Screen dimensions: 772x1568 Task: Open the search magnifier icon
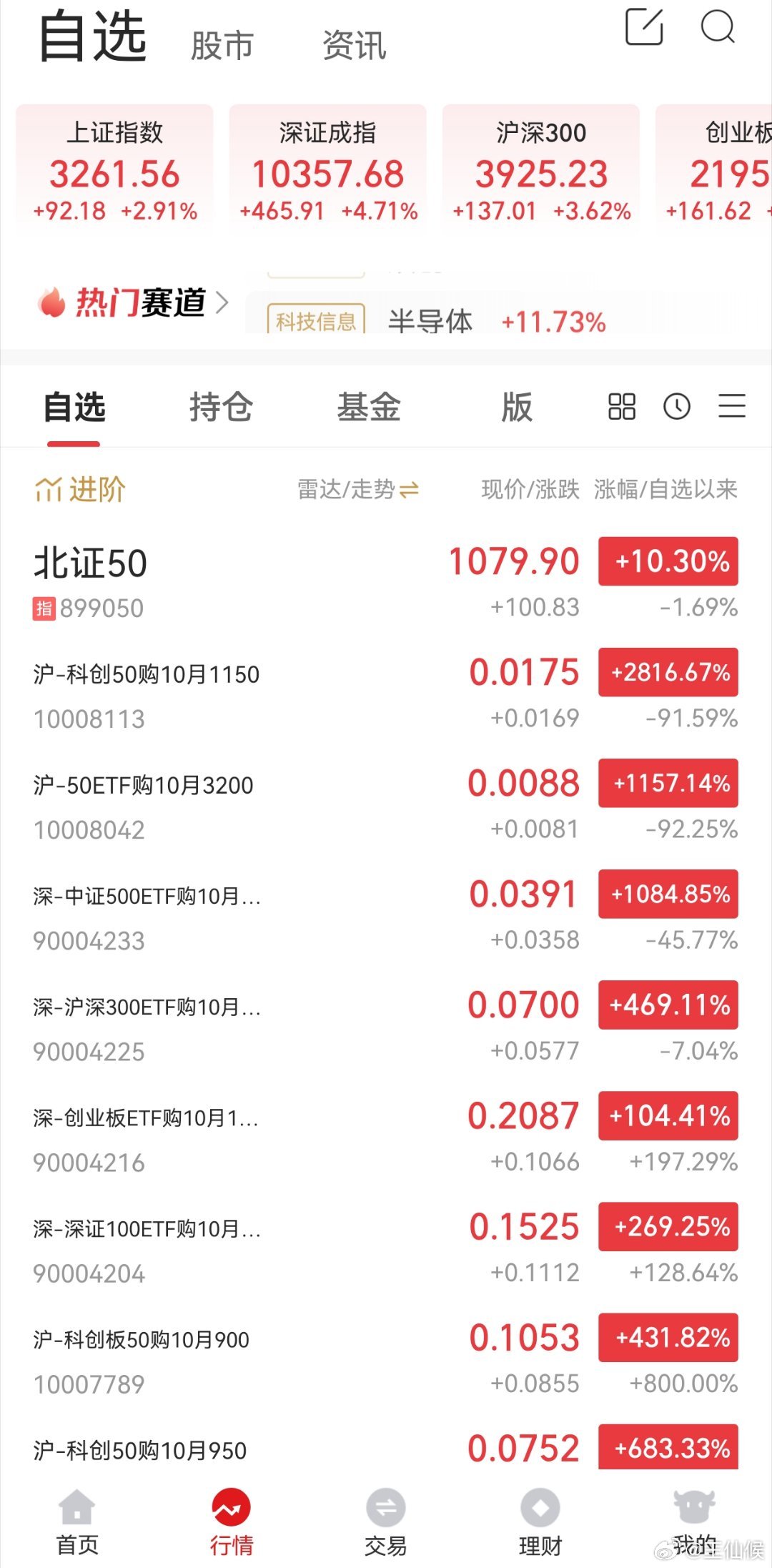[718, 28]
